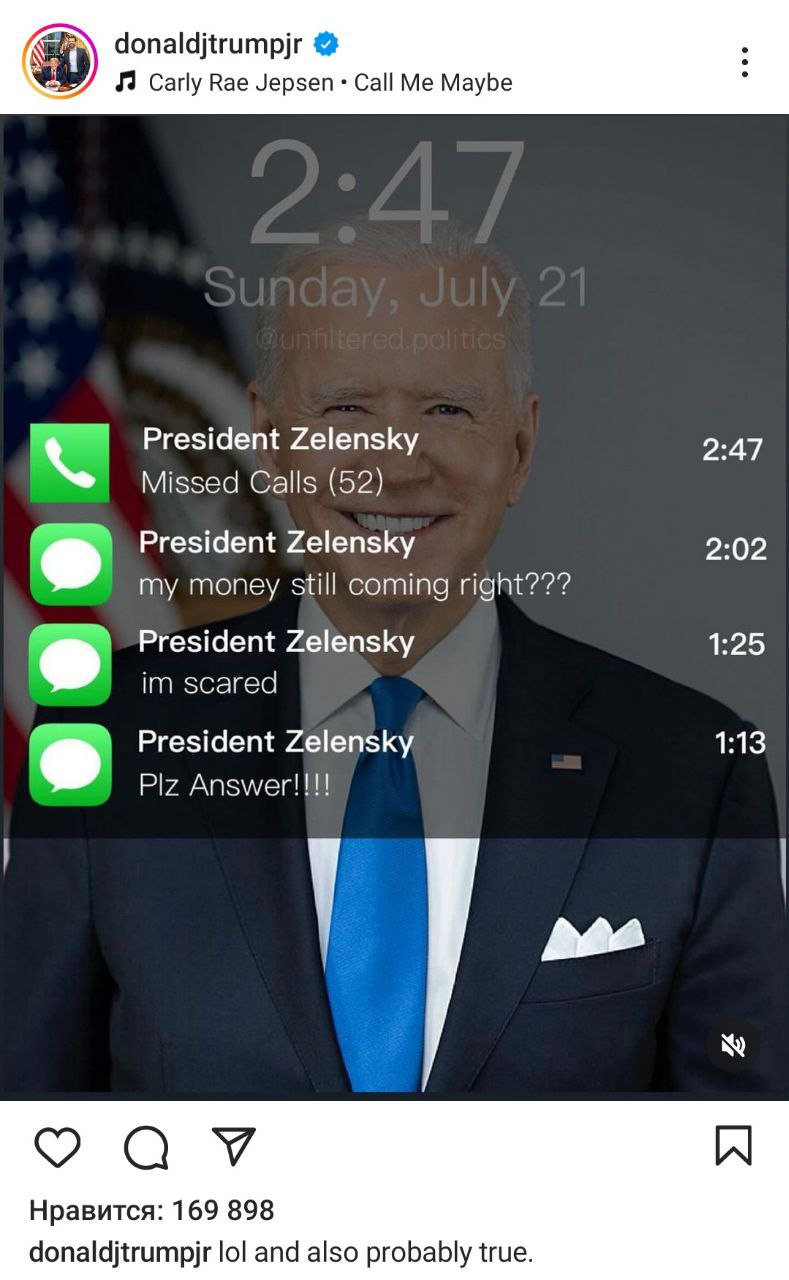
Task: Unmute the post's sound
Action: coord(734,1046)
